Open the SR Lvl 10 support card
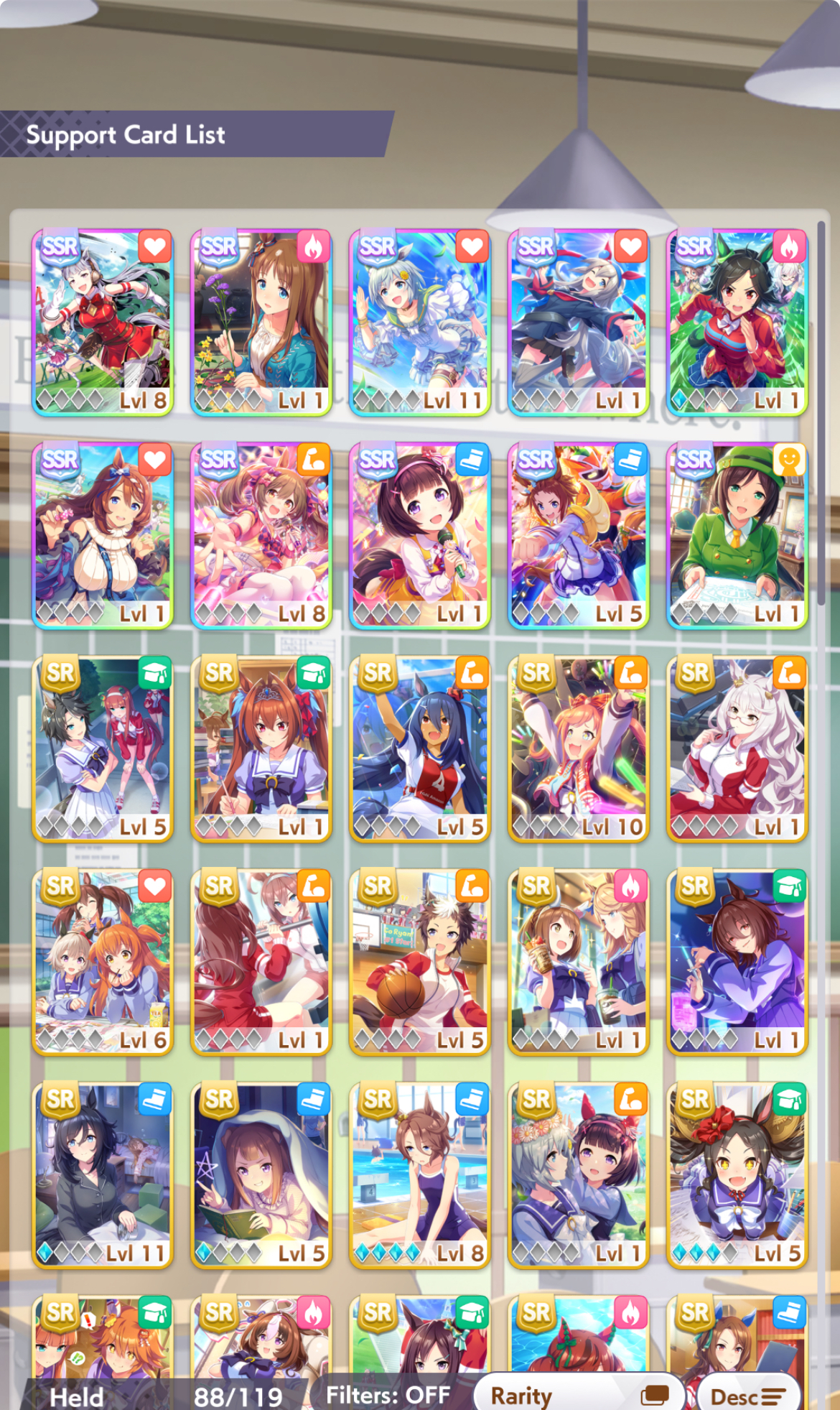 (x=579, y=748)
